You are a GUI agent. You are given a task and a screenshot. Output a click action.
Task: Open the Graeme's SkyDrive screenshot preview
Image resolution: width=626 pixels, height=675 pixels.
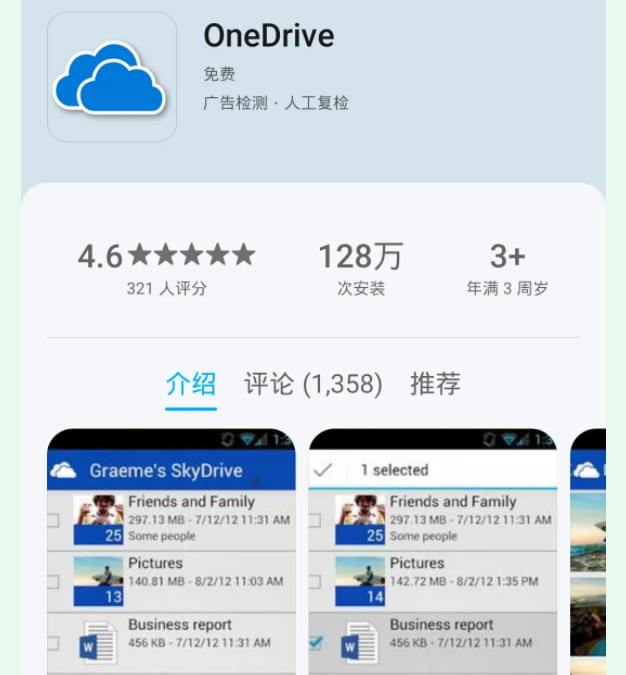tap(171, 552)
